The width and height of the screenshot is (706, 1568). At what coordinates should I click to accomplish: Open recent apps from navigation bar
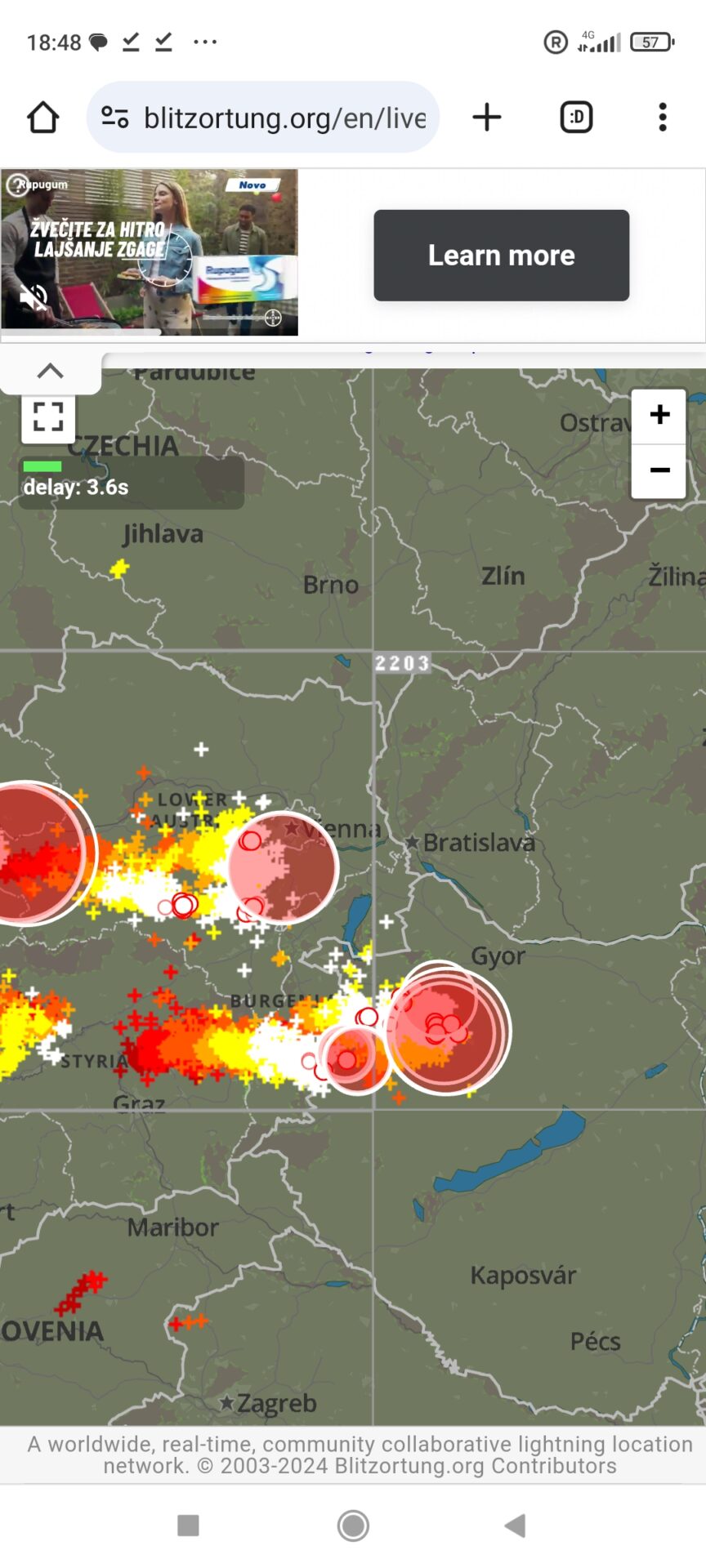pyautogui.click(x=189, y=1525)
